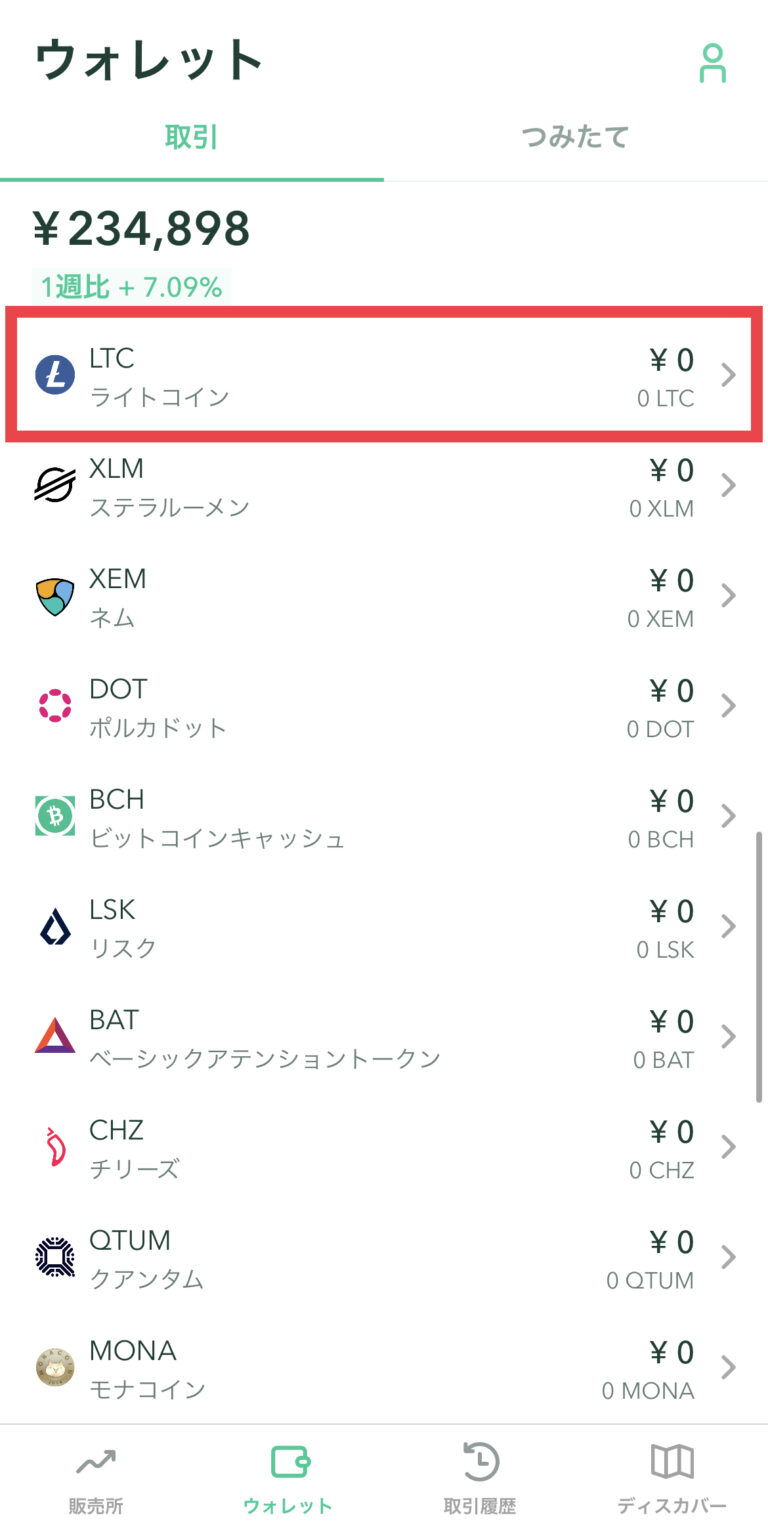Open the BCH detail chevron
This screenshot has height=1534, width=768.
tap(729, 816)
